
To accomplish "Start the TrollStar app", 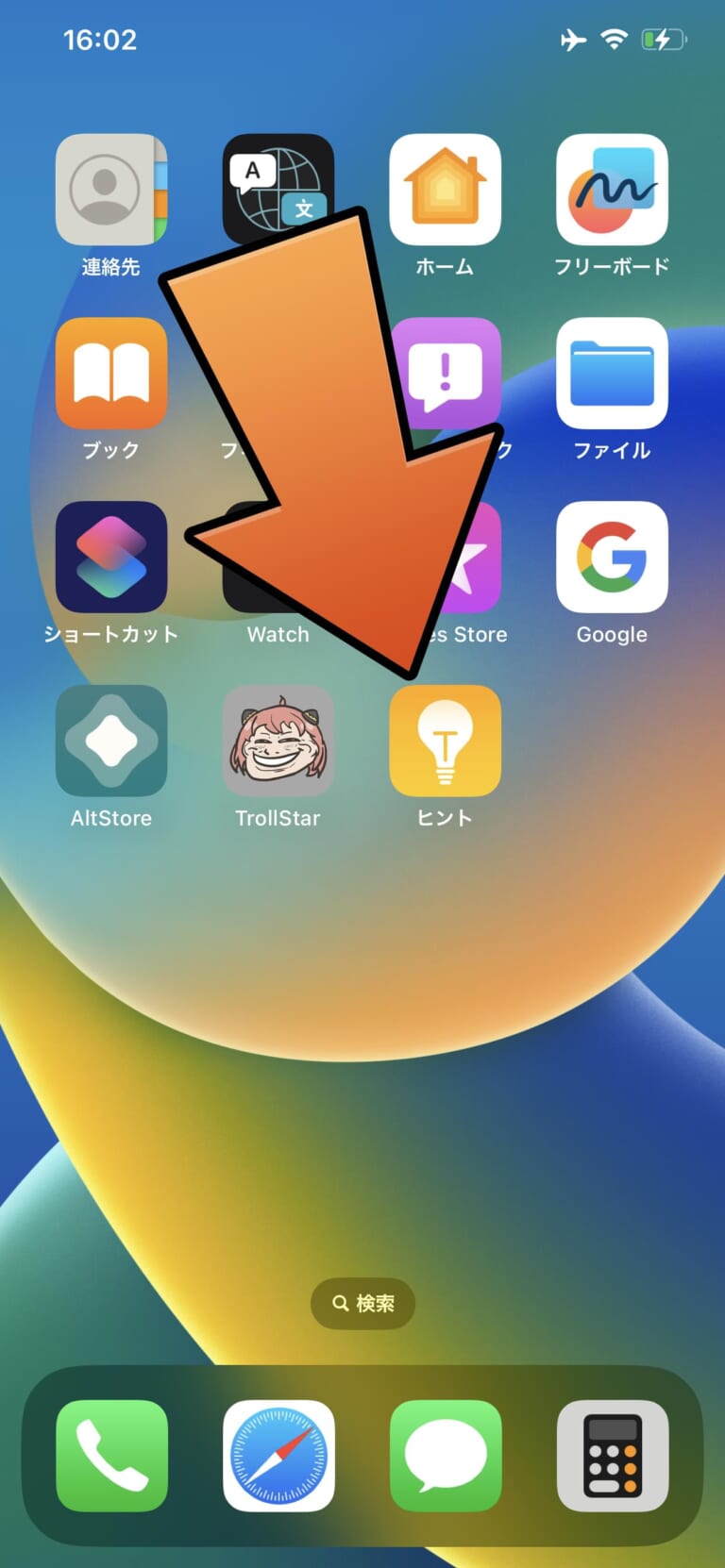I will [278, 741].
